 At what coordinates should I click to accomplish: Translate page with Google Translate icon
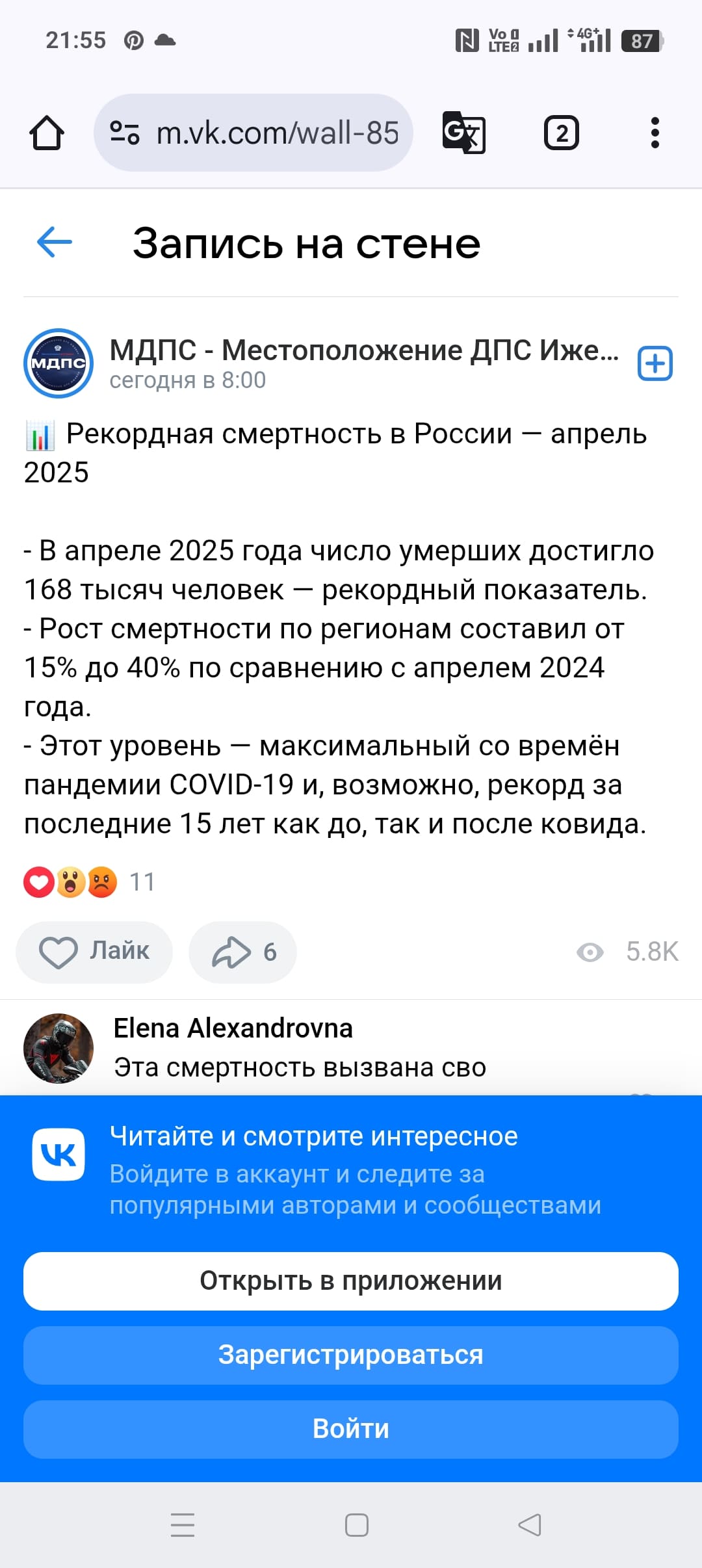[463, 133]
